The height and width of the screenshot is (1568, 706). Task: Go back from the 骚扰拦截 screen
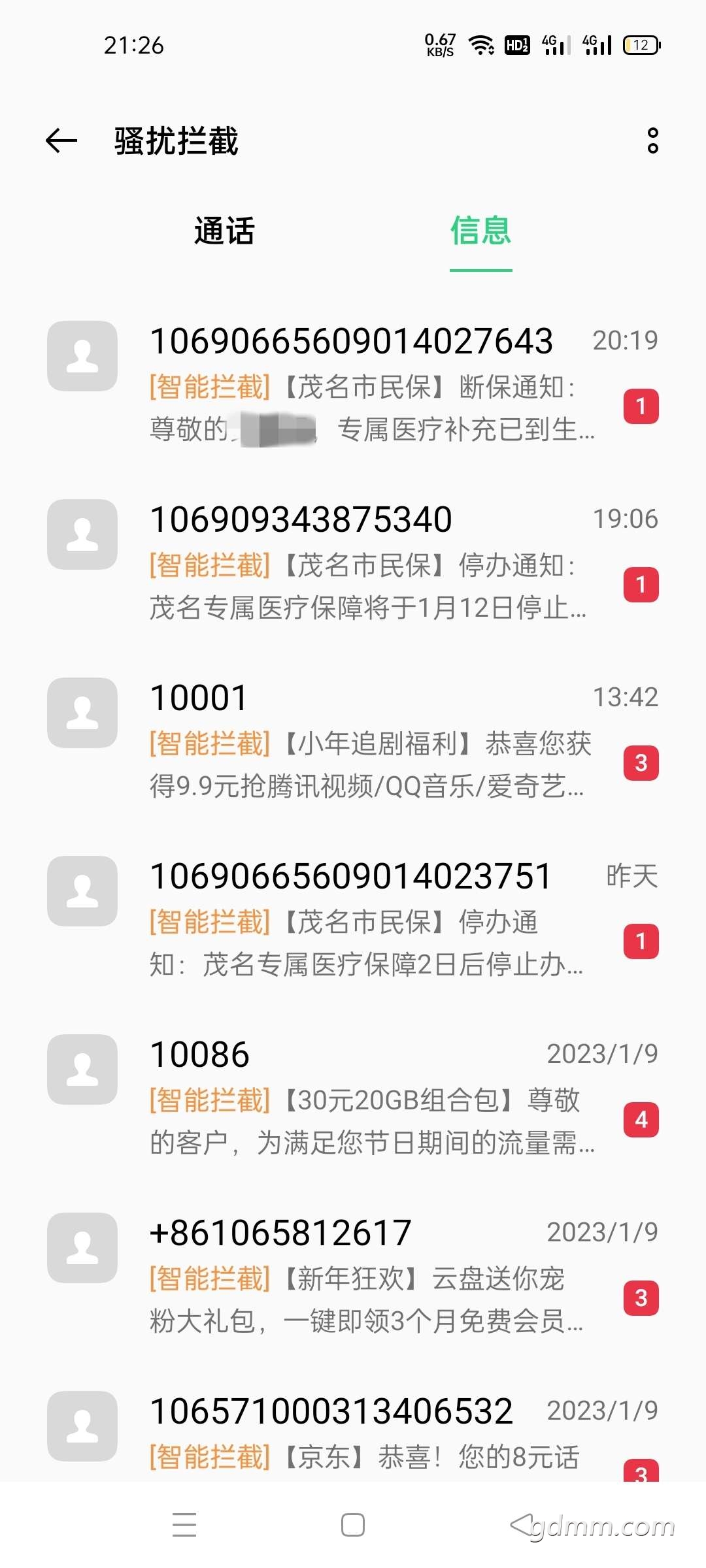[61, 140]
